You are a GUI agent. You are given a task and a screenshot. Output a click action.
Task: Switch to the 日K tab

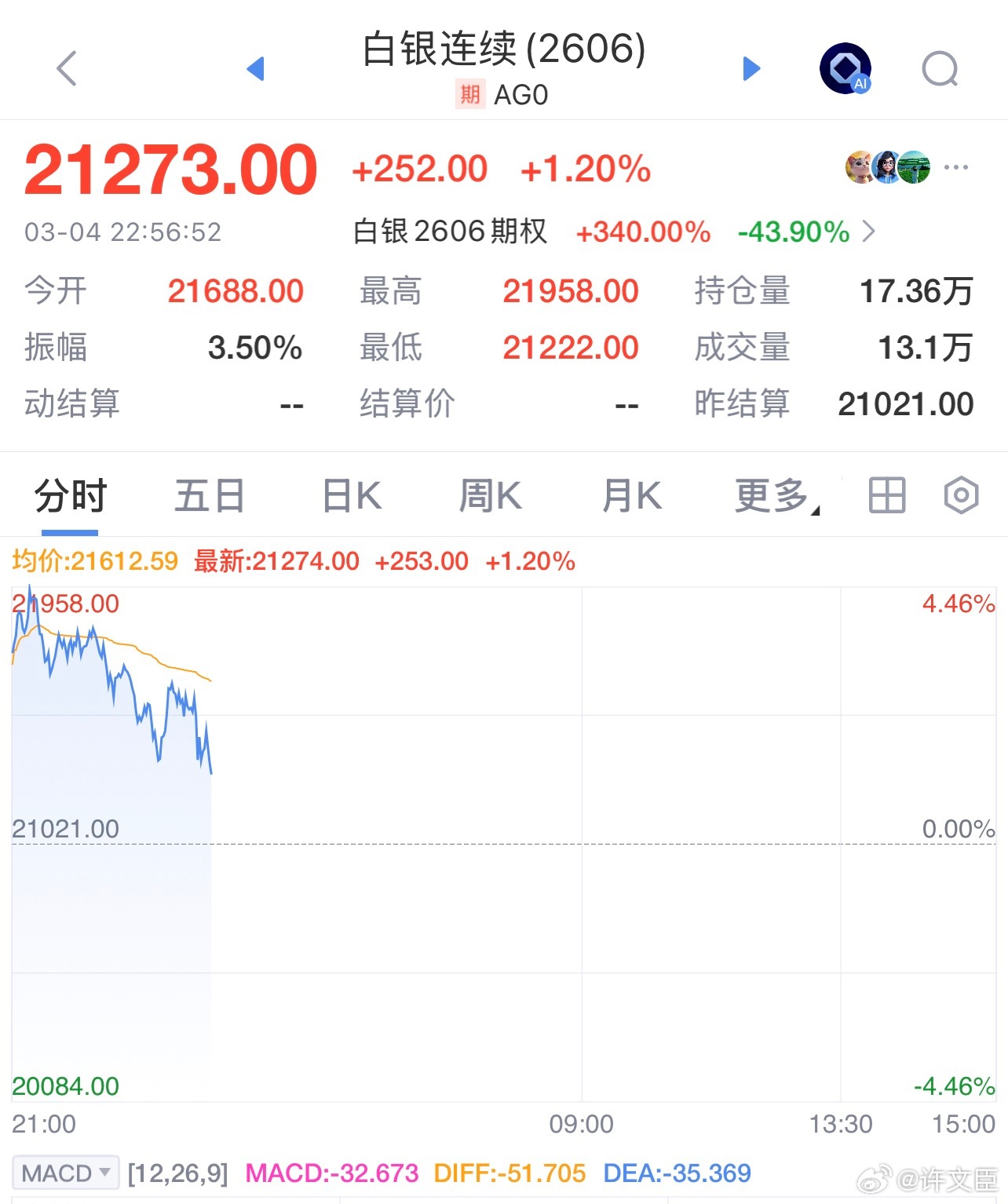coord(350,495)
